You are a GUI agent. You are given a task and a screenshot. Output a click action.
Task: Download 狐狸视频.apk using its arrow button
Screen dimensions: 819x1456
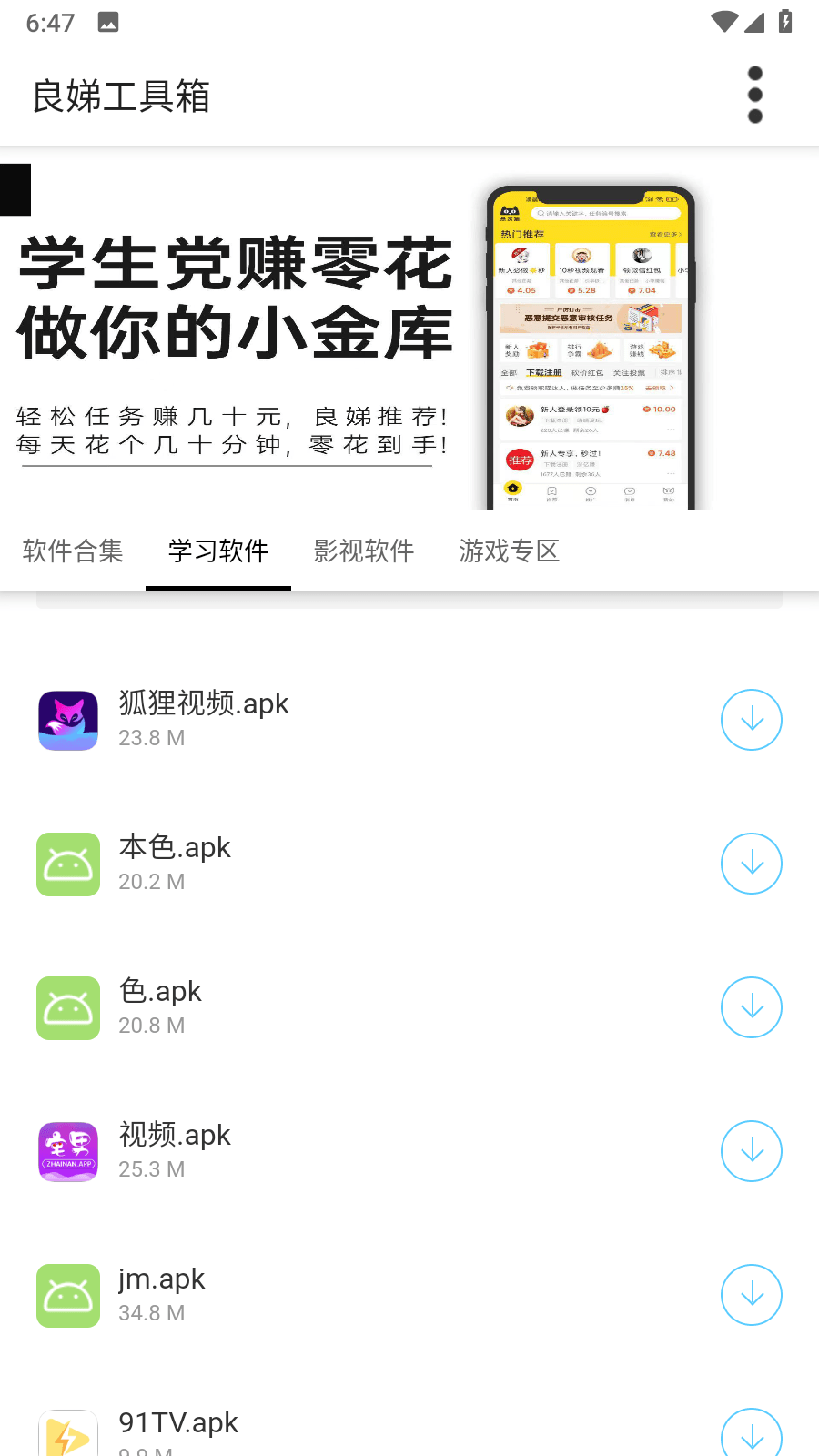[x=752, y=720]
